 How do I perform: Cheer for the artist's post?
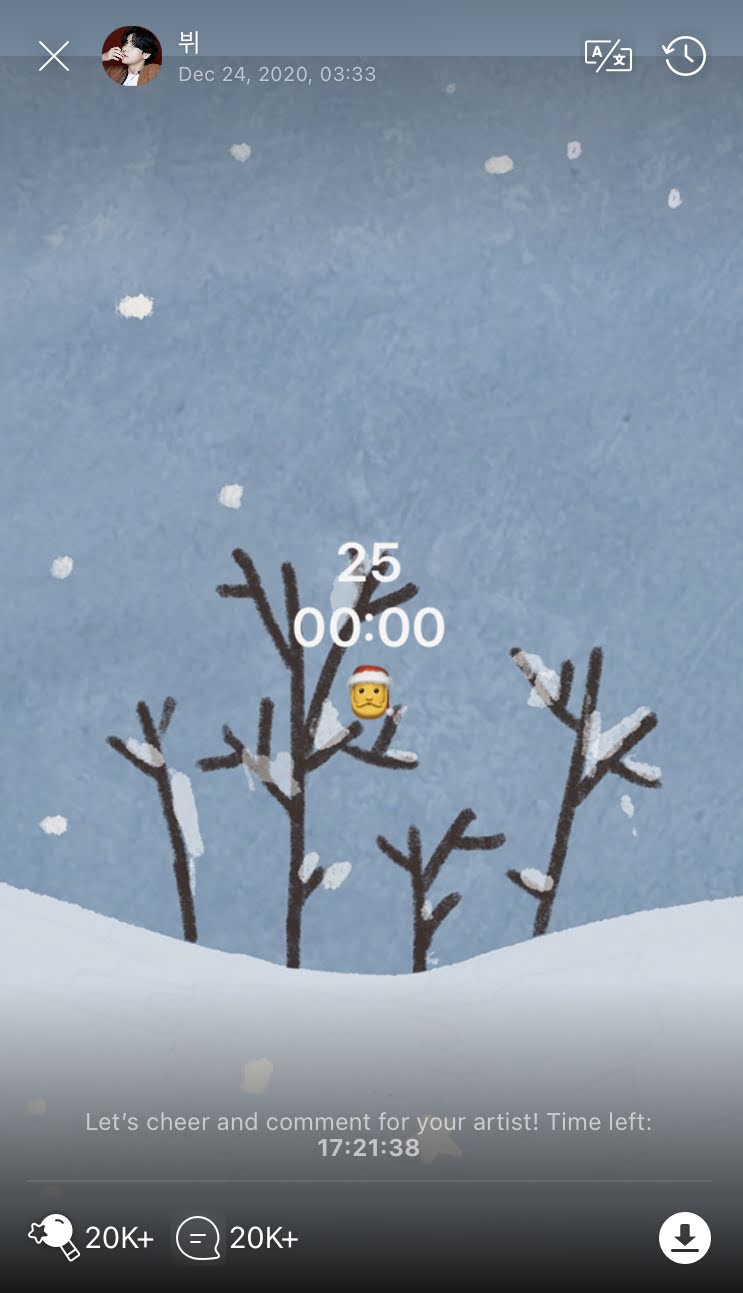pos(53,1238)
